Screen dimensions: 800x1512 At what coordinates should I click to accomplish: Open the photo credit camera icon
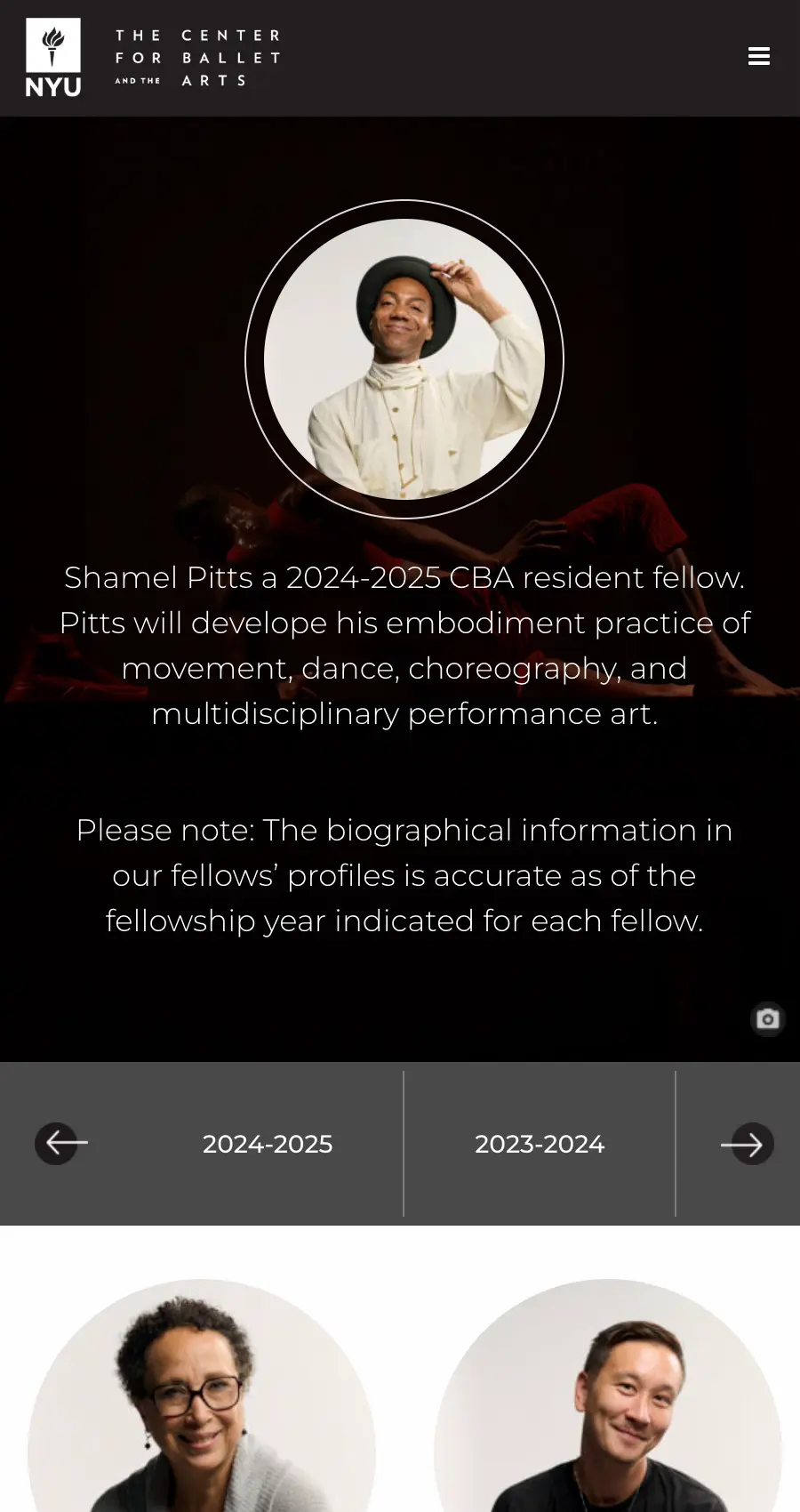tap(767, 1018)
